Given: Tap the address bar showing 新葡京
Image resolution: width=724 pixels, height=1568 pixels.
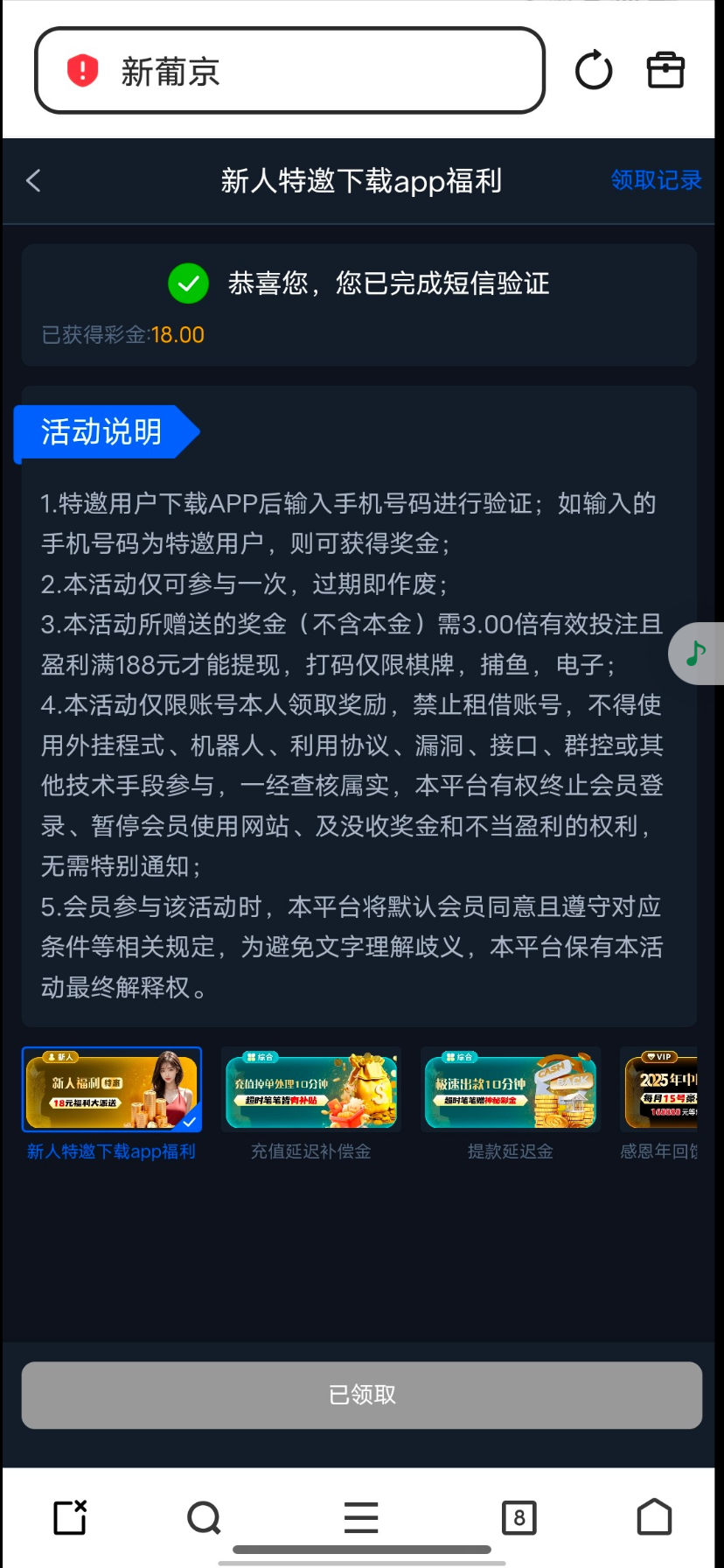Looking at the screenshot, I should click(x=289, y=71).
